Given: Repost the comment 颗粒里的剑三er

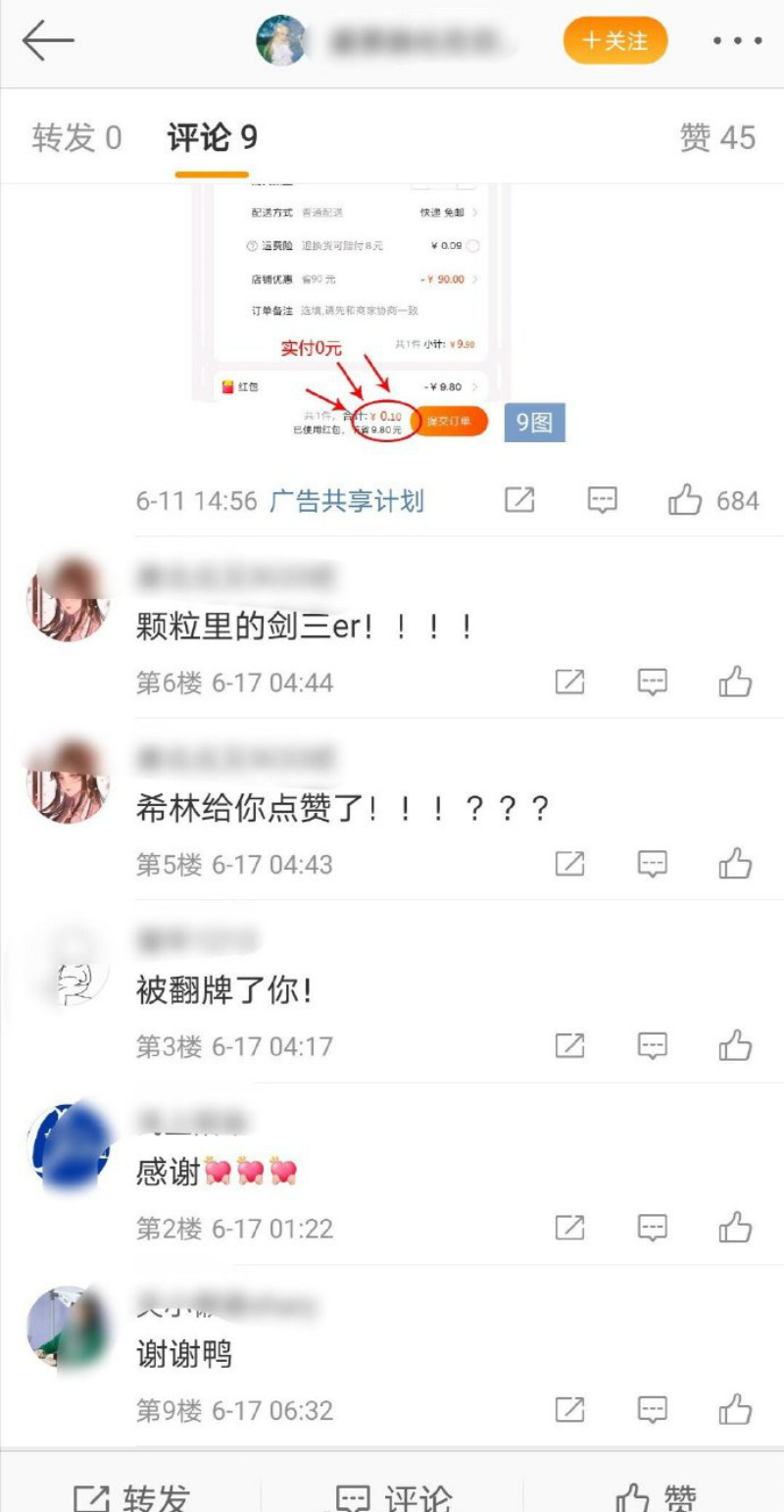Looking at the screenshot, I should (569, 682).
